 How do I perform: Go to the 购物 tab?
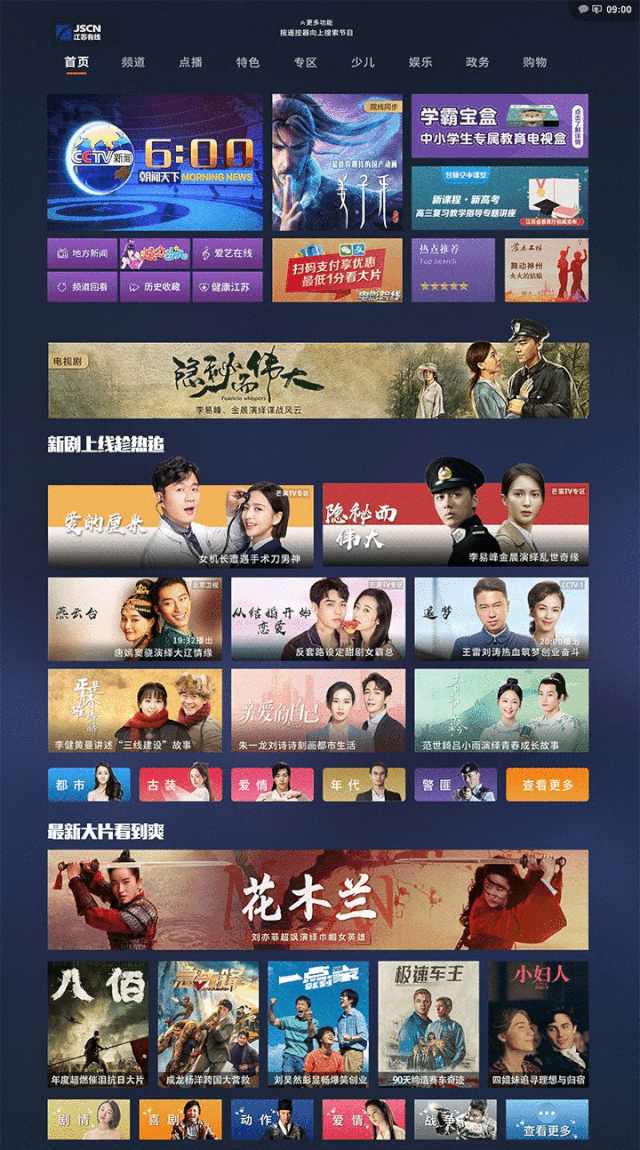pyautogui.click(x=535, y=62)
